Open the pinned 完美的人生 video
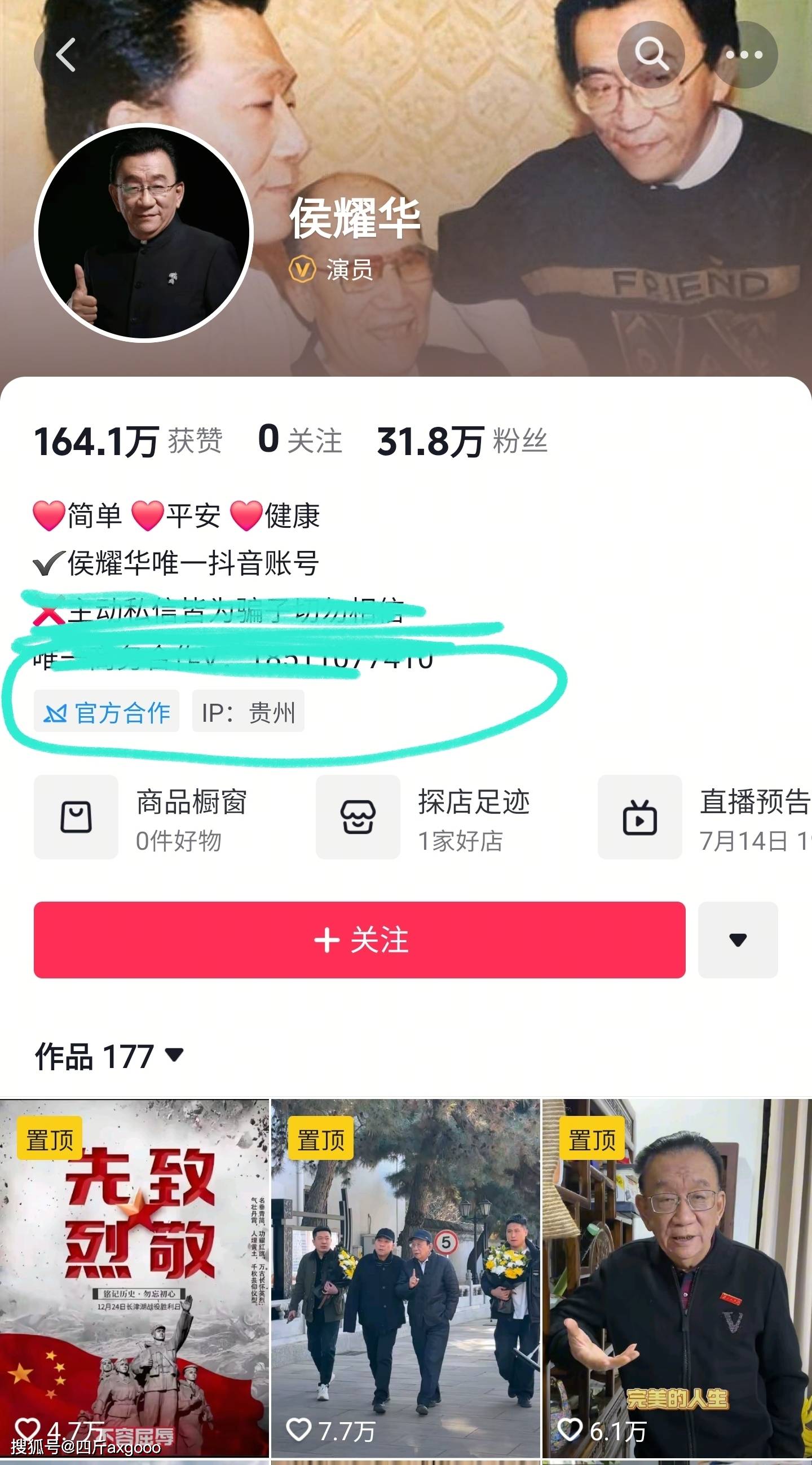The width and height of the screenshot is (812, 1465). (677, 1279)
